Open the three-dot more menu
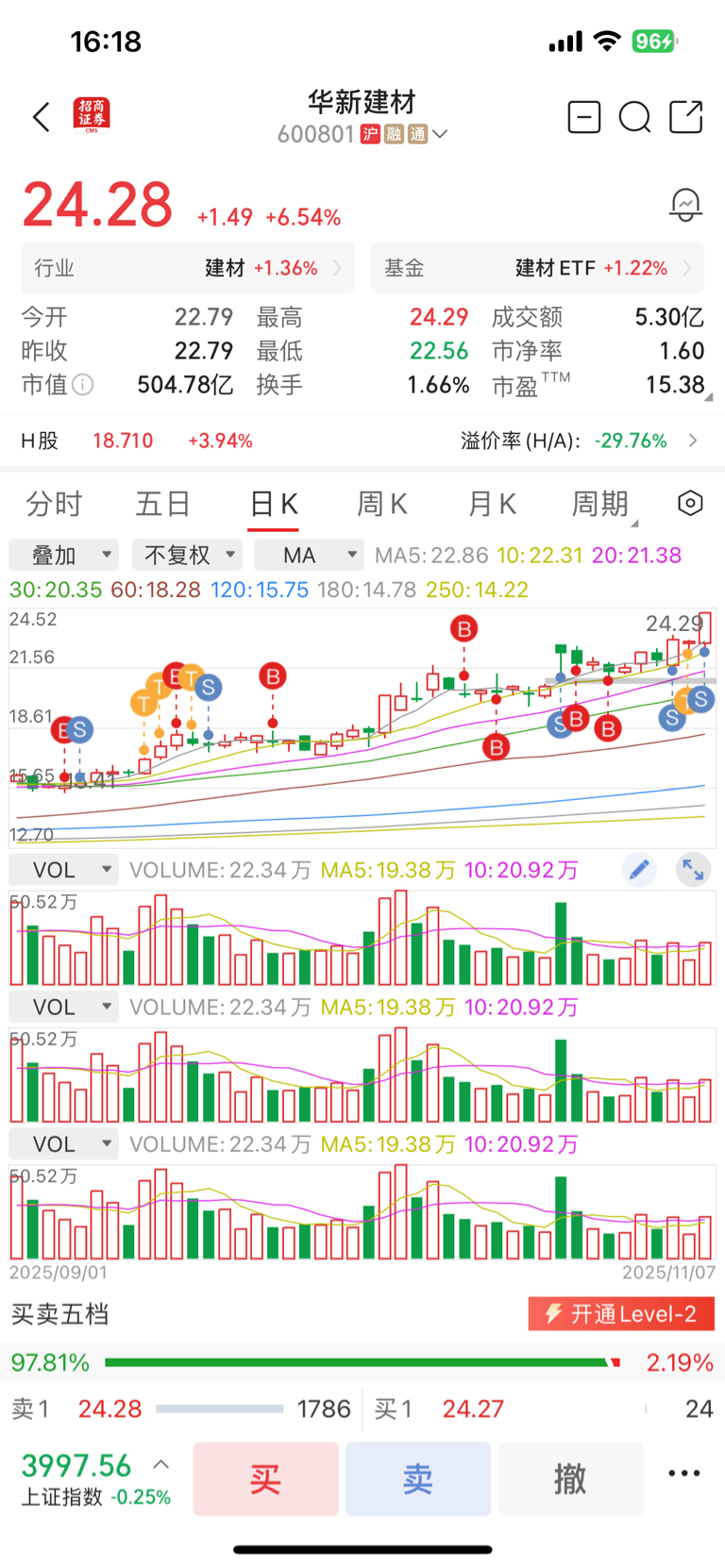The image size is (725, 1568). [x=683, y=1474]
